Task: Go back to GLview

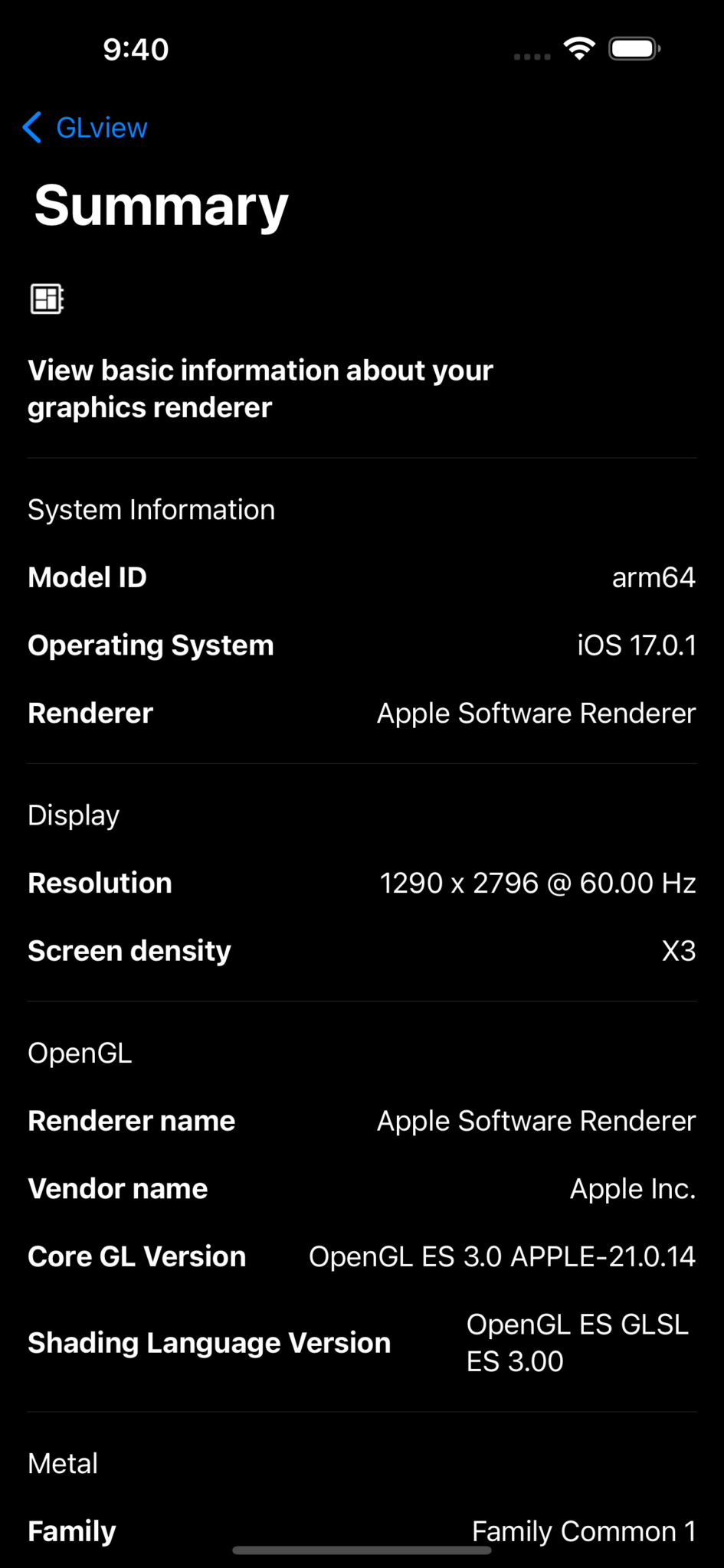Action: [86, 127]
